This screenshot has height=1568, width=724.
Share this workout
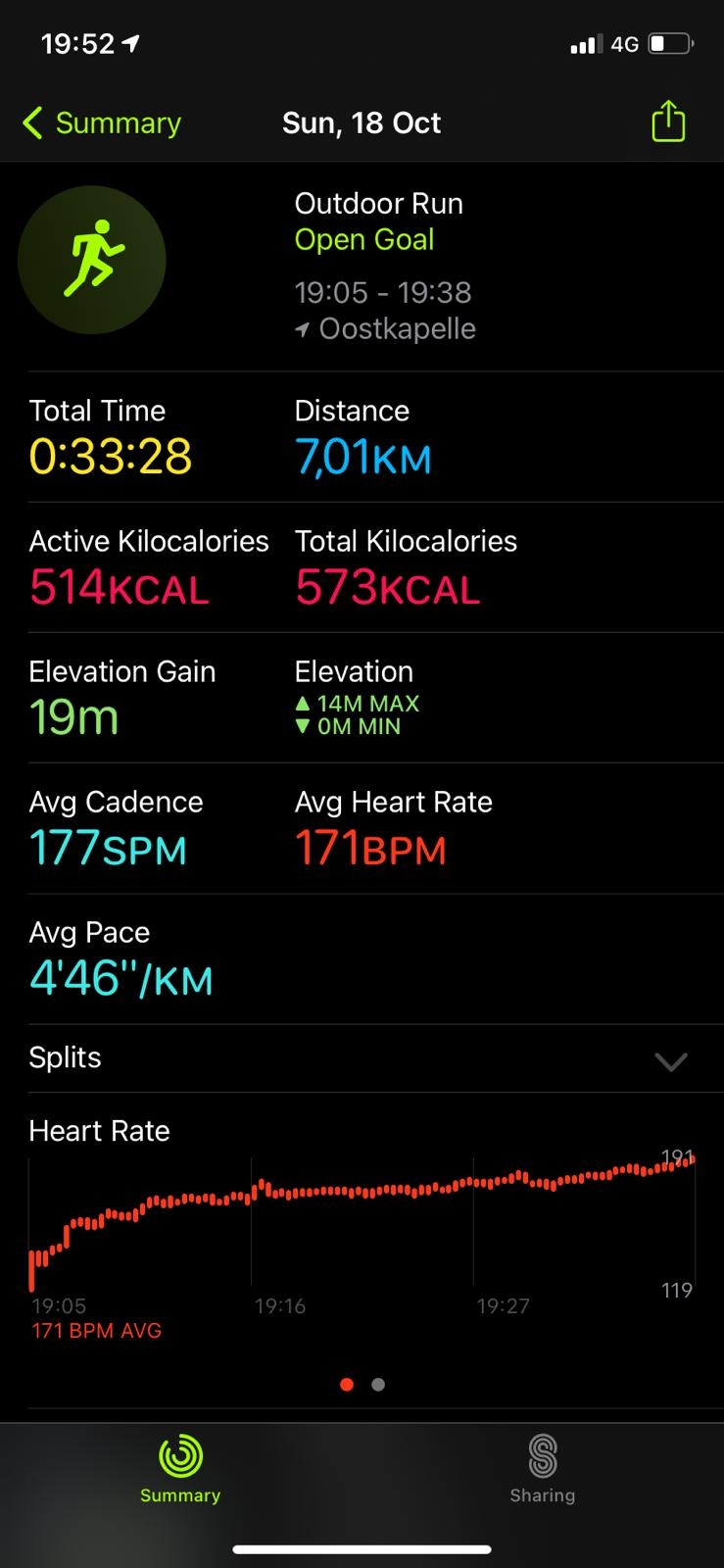668,122
